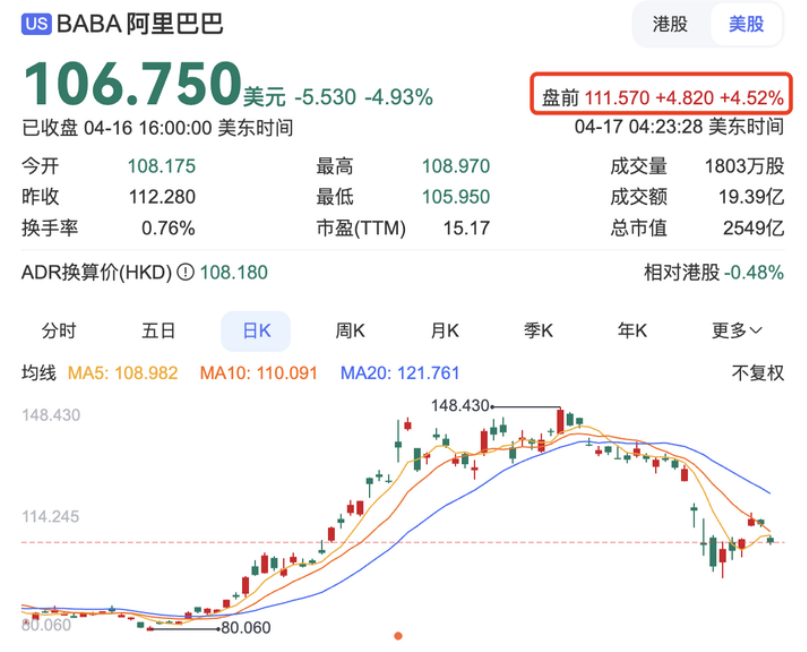View the 月K monthly chart
The image size is (807, 652).
[445, 330]
